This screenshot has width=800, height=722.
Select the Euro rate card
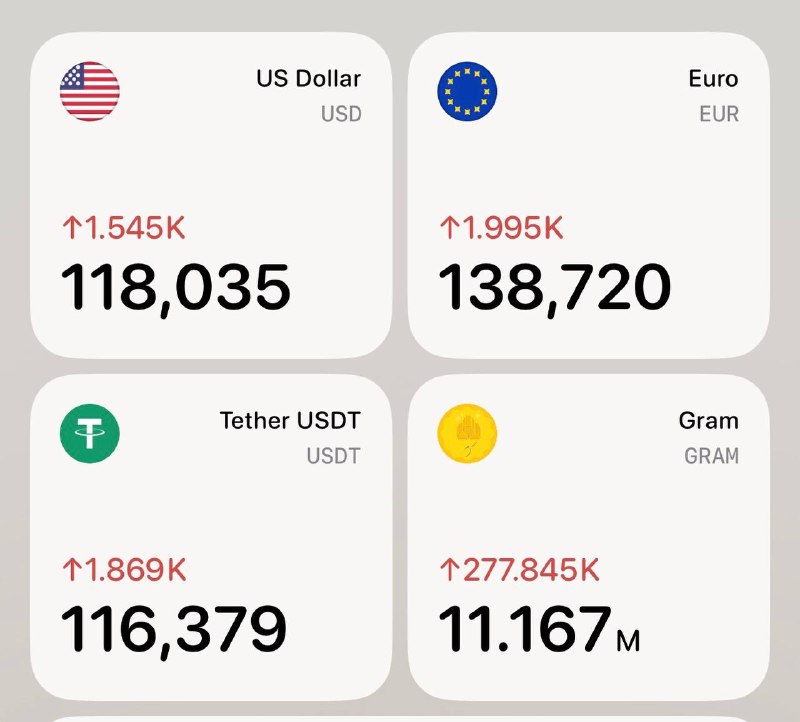click(588, 195)
